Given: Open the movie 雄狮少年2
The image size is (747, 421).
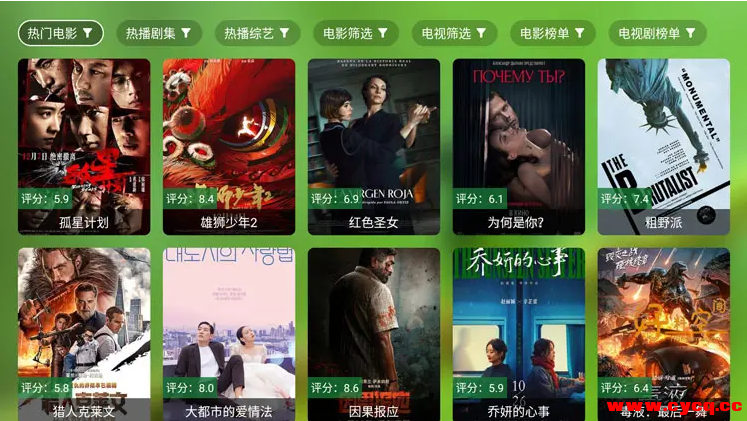Looking at the screenshot, I should 229,146.
